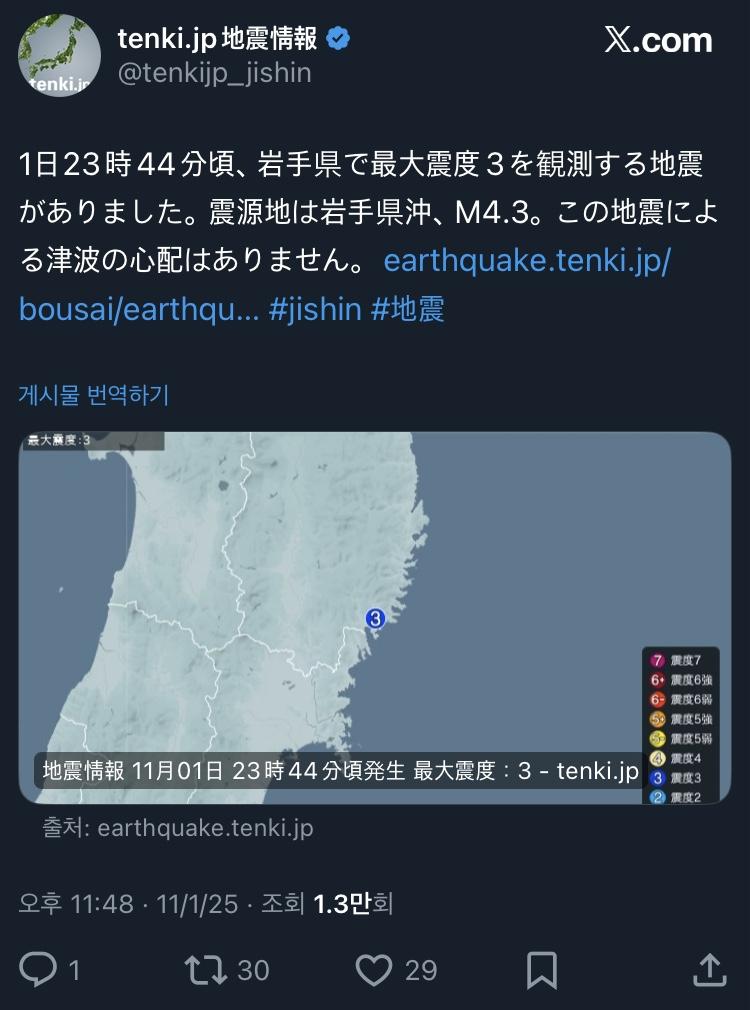
Task: Open the @tenkijp_jishin account name
Action: 214,73
